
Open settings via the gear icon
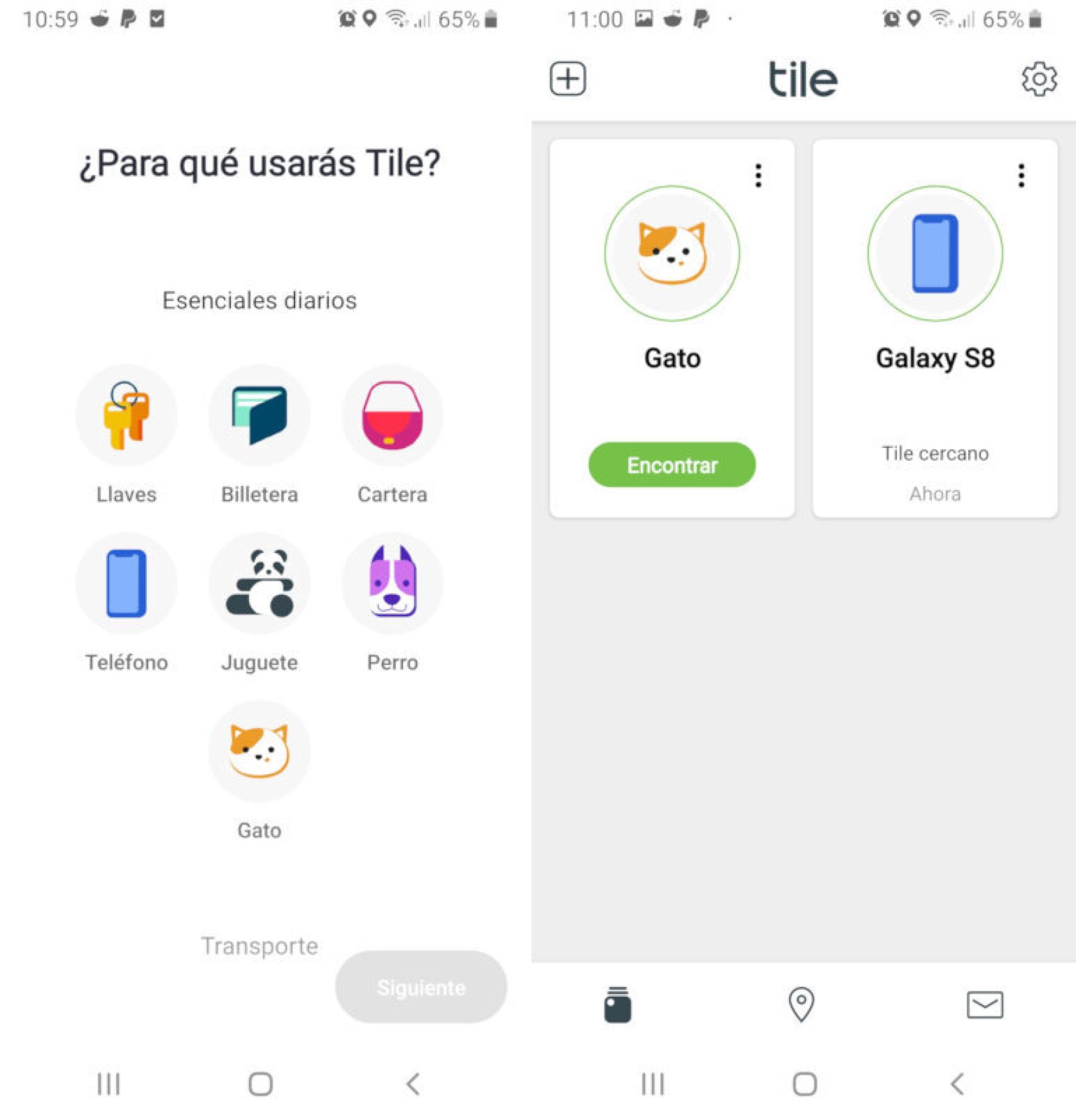1039,79
